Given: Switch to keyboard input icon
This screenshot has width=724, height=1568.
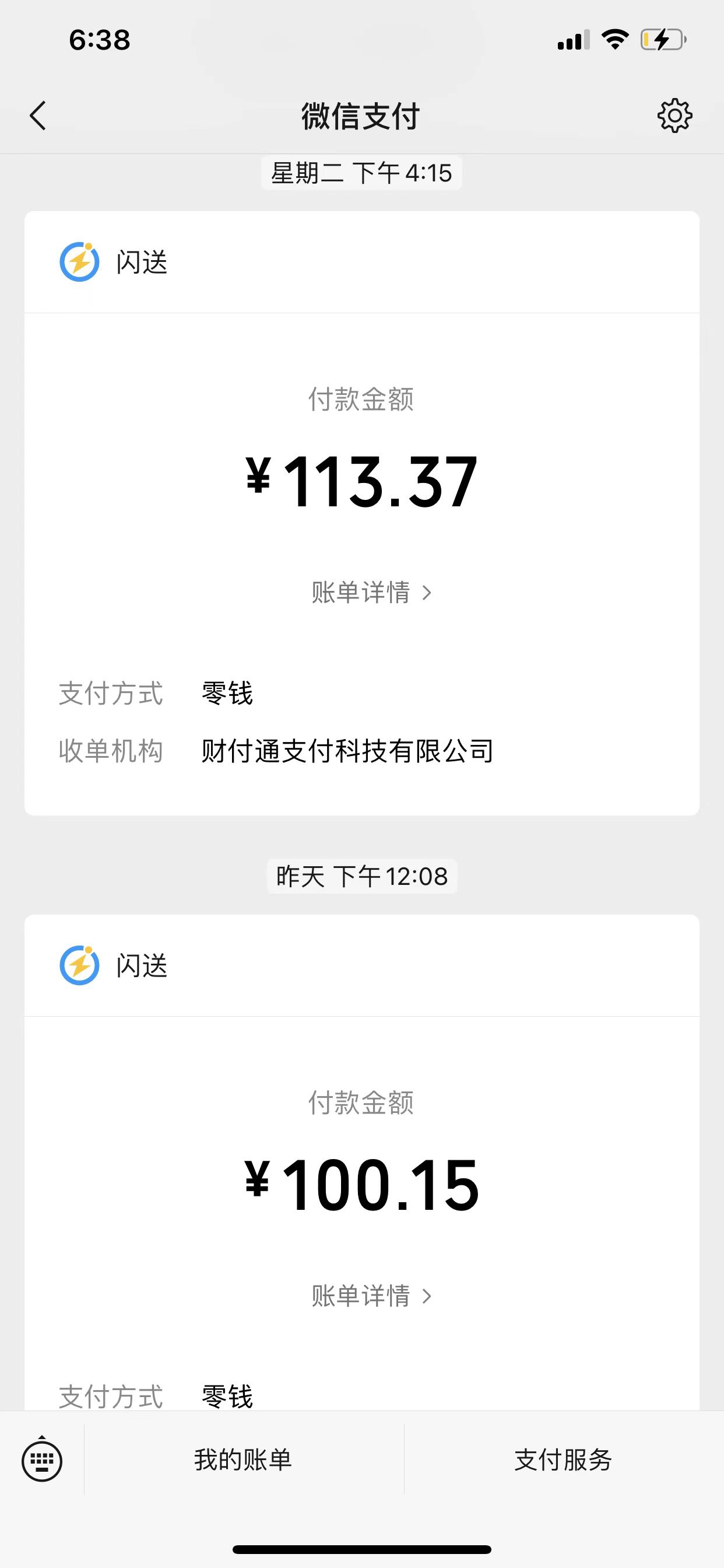Looking at the screenshot, I should coord(42,1460).
